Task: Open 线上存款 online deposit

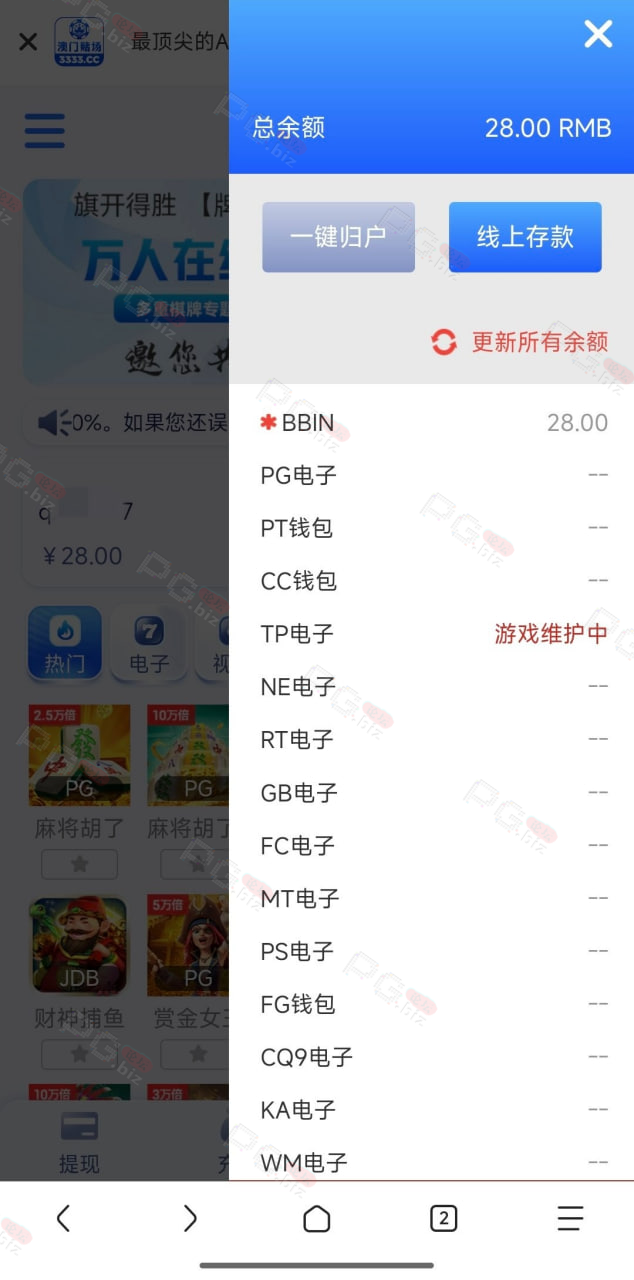Action: pos(525,237)
